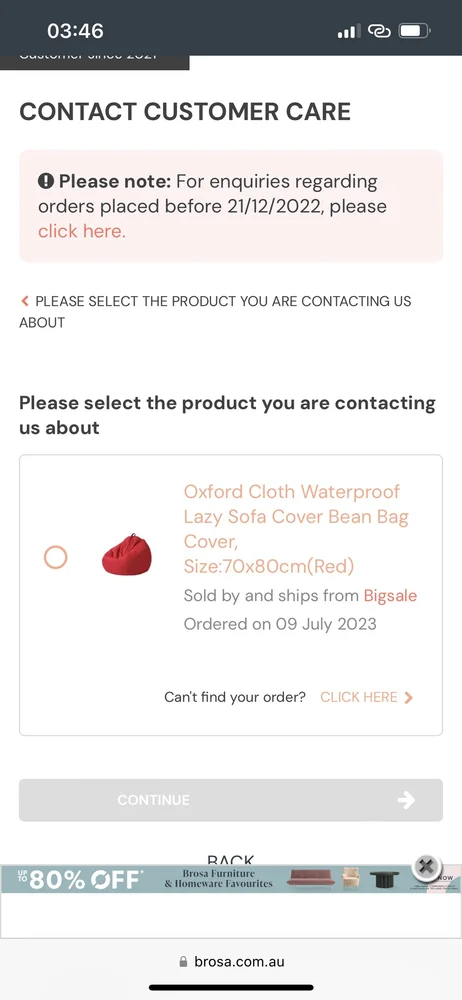Tap CLICK HERE for can't find your order
The height and width of the screenshot is (1000, 462).
[x=367, y=697]
